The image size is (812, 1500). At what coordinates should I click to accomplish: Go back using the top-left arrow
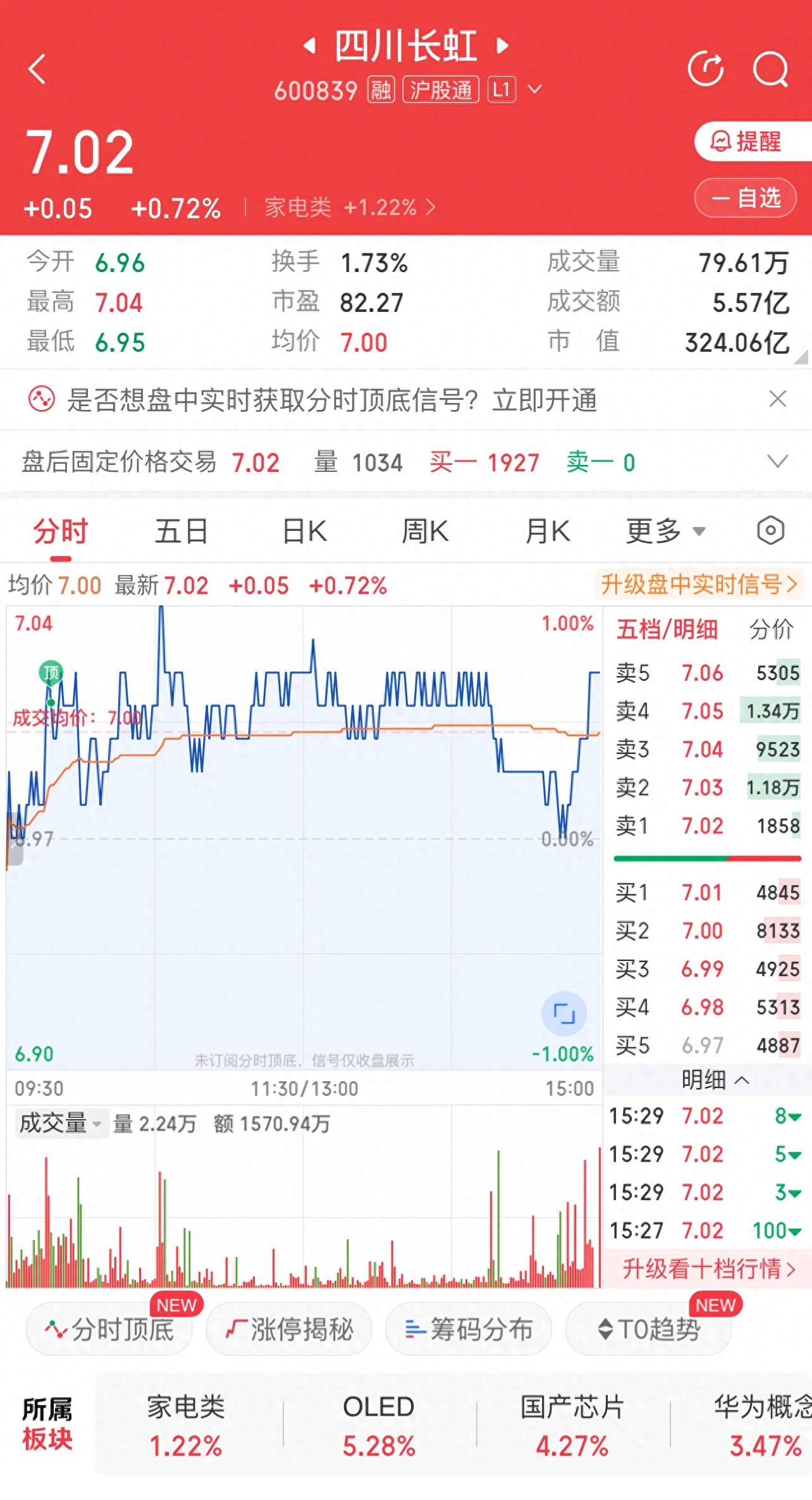pos(37,69)
